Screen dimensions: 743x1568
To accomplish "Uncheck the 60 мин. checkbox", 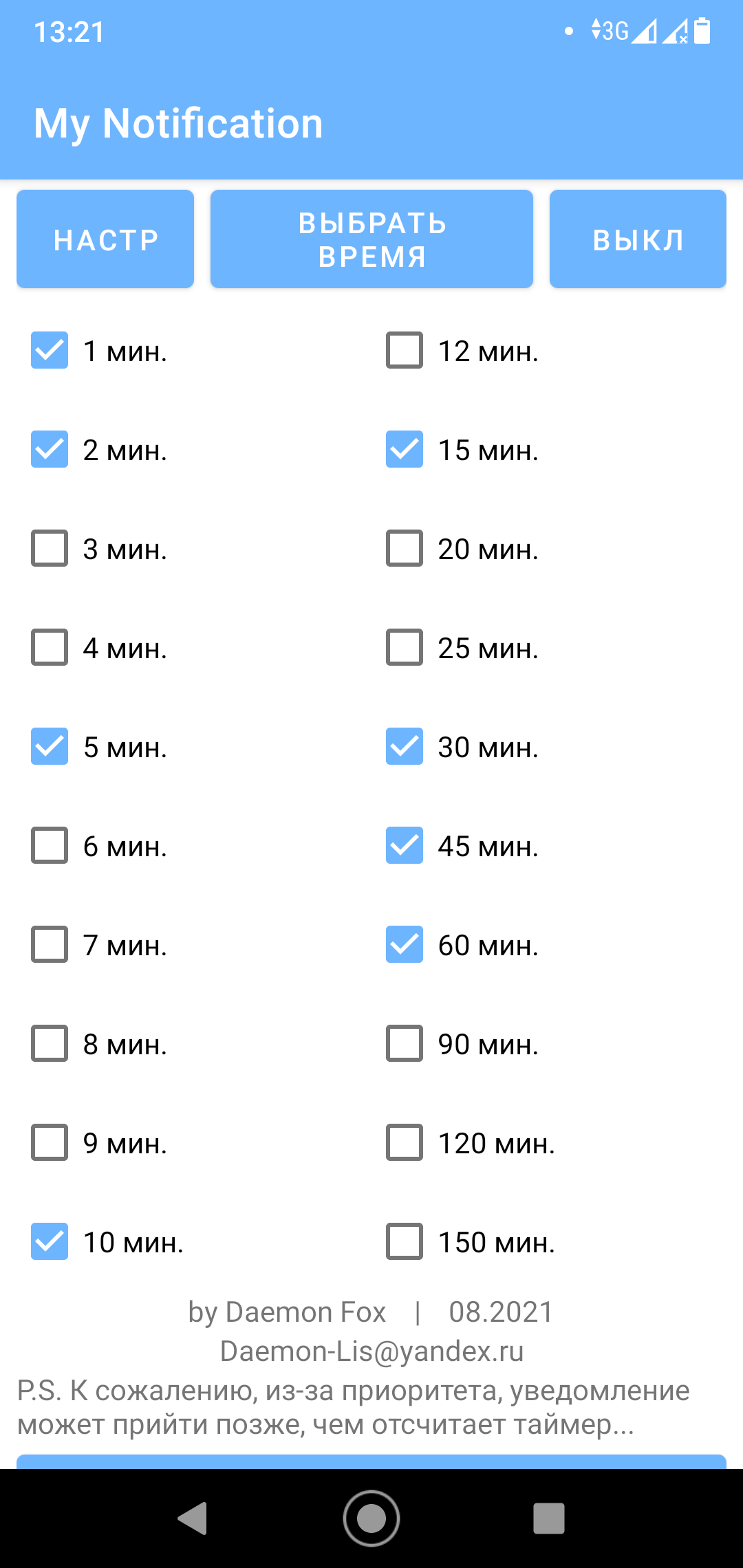I will pyautogui.click(x=405, y=945).
